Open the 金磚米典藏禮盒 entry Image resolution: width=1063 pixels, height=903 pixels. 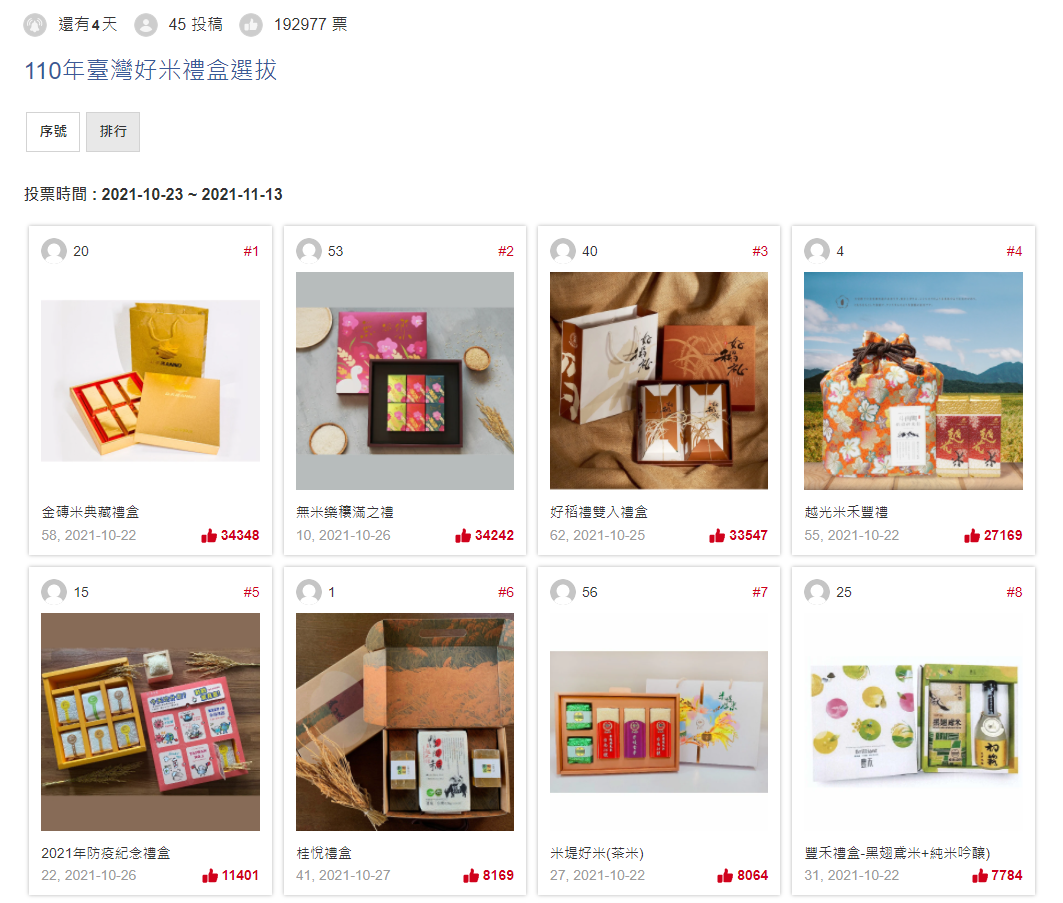pos(91,512)
